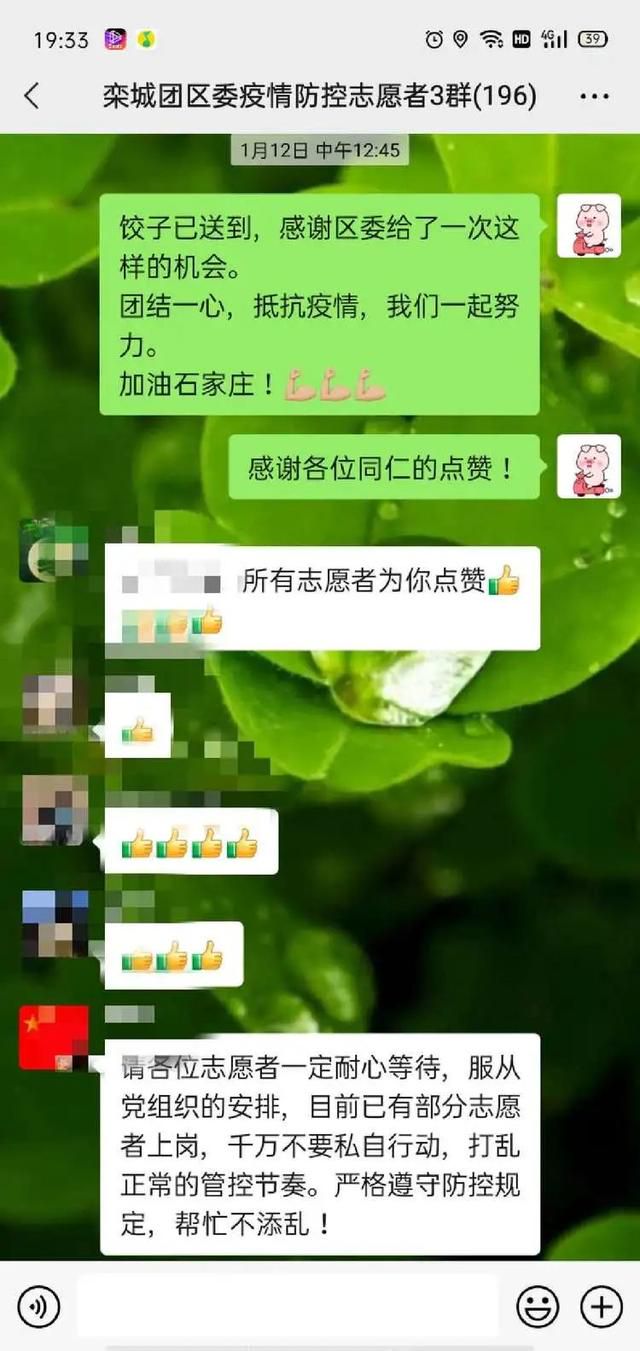Tap pig avatar beside 感谢各位同仁的点赞 message
Image resolution: width=640 pixels, height=1351 pixels.
[x=588, y=466]
